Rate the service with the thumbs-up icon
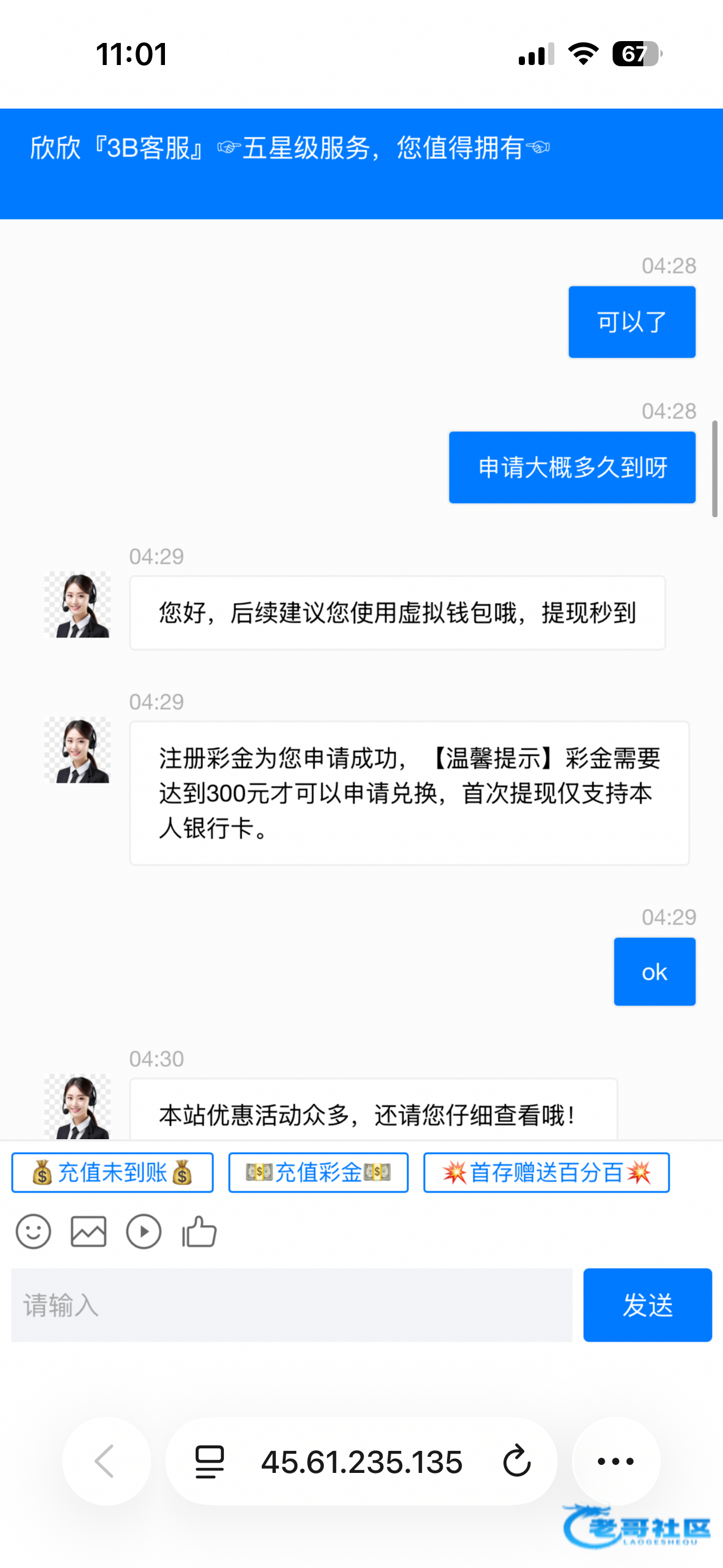723x1568 pixels. pos(199,1231)
